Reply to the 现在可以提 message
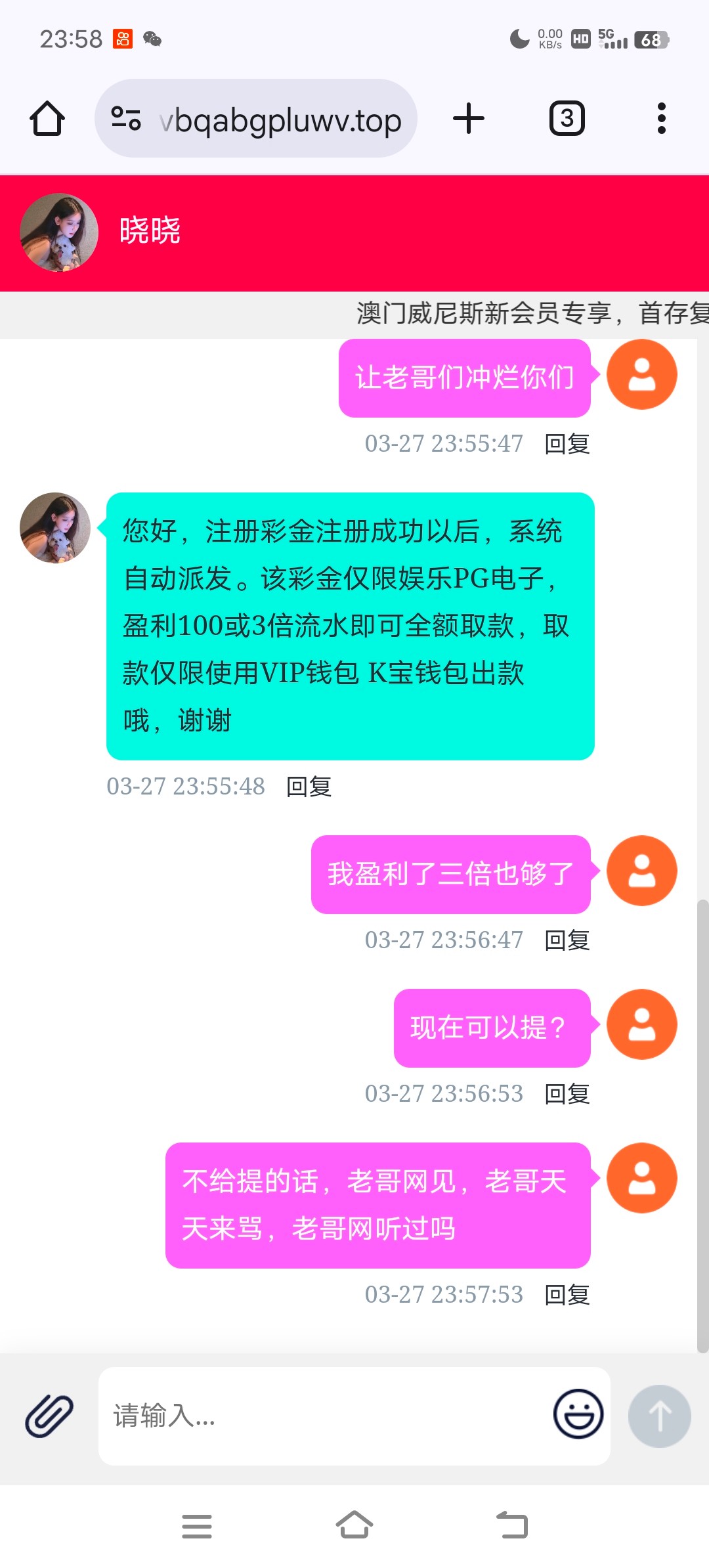This screenshot has height=1568, width=709. 567,1094
